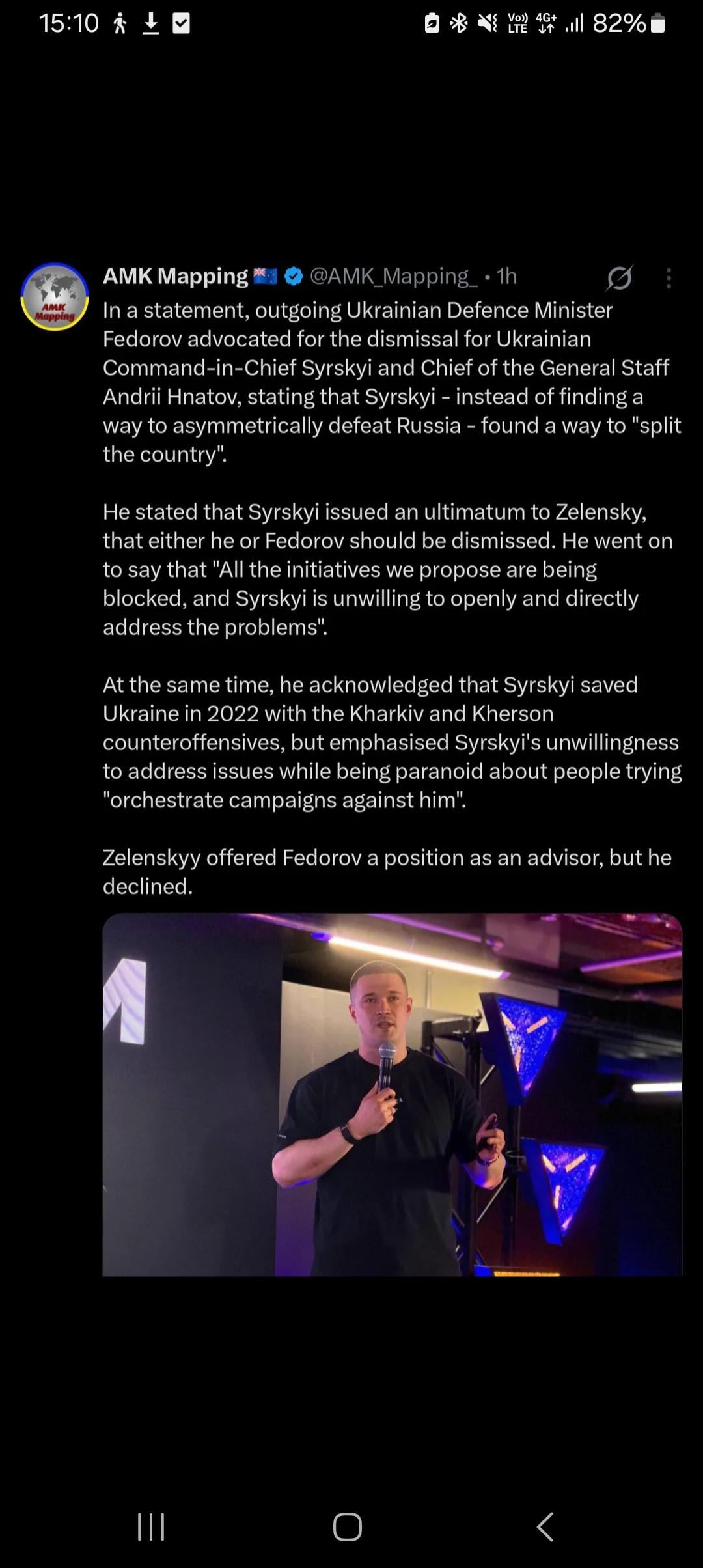View the attached photo of the speaker
The height and width of the screenshot is (1568, 703).
tap(393, 1095)
